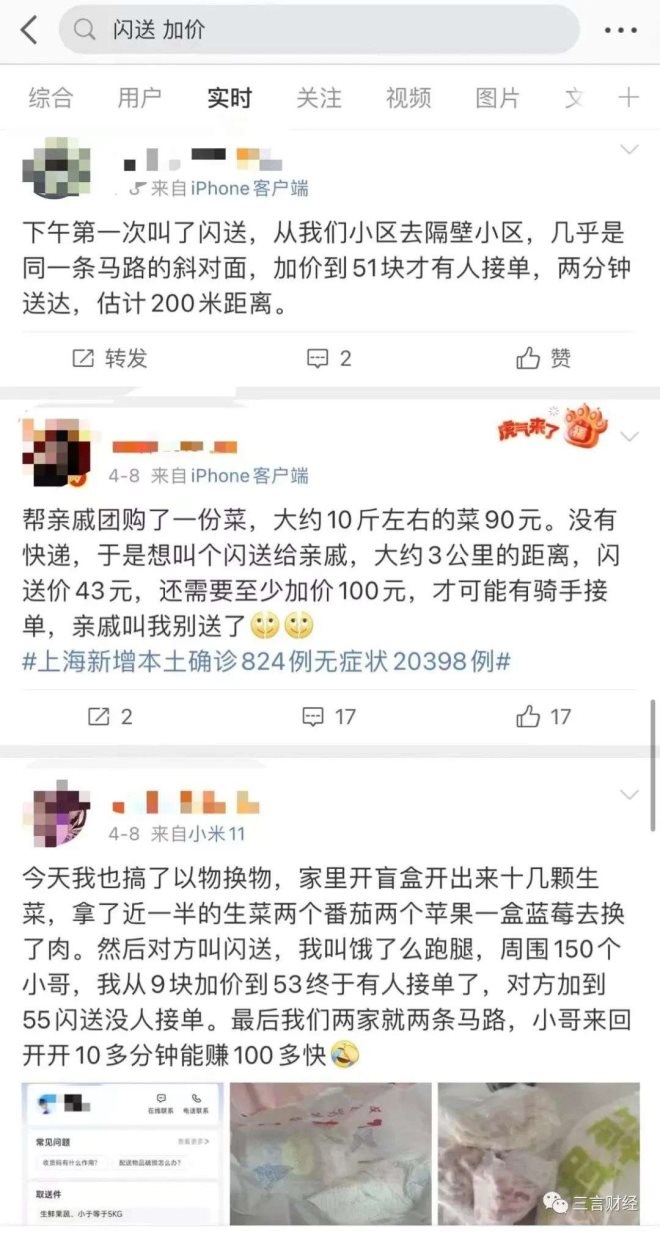Repost the post about the 51块 delivery
Image resolution: width=660 pixels, height=1233 pixels.
pos(109,357)
